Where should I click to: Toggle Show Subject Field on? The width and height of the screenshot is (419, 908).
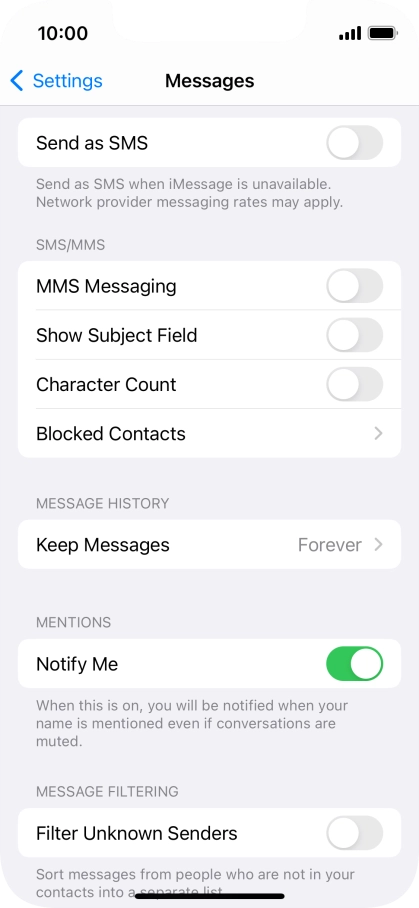(354, 335)
